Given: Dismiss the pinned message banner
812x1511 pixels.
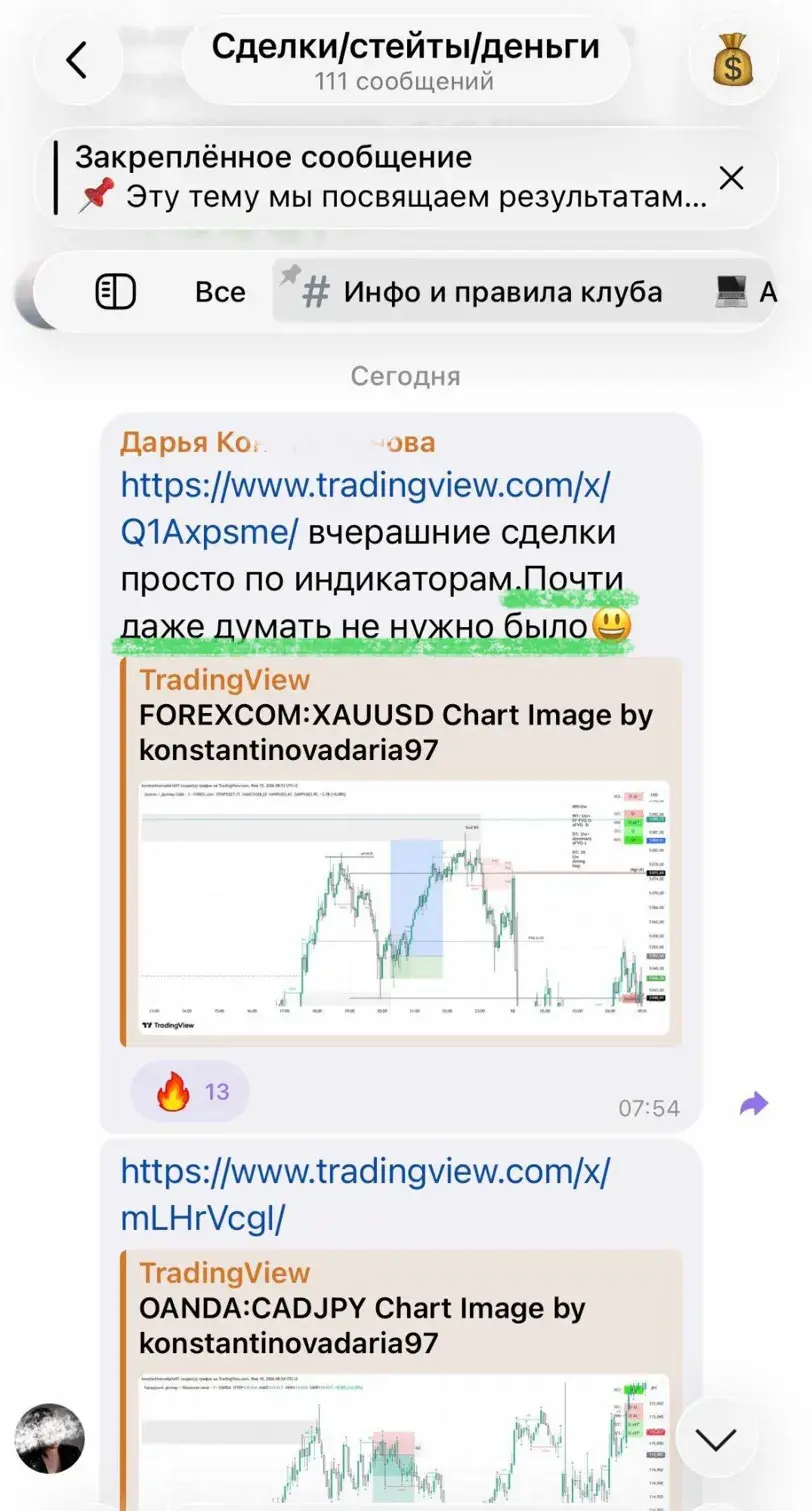Looking at the screenshot, I should tap(732, 178).
